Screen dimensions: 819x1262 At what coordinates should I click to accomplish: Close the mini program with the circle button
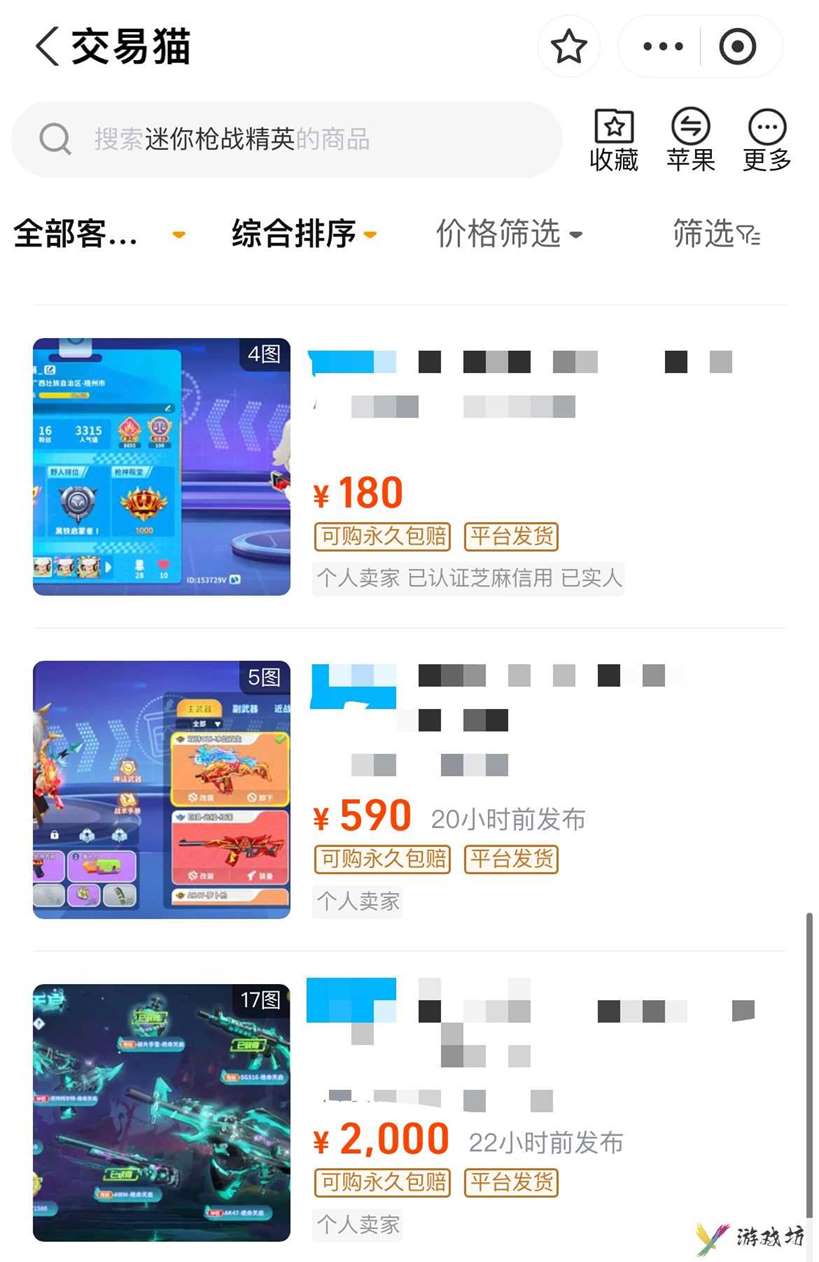738,47
